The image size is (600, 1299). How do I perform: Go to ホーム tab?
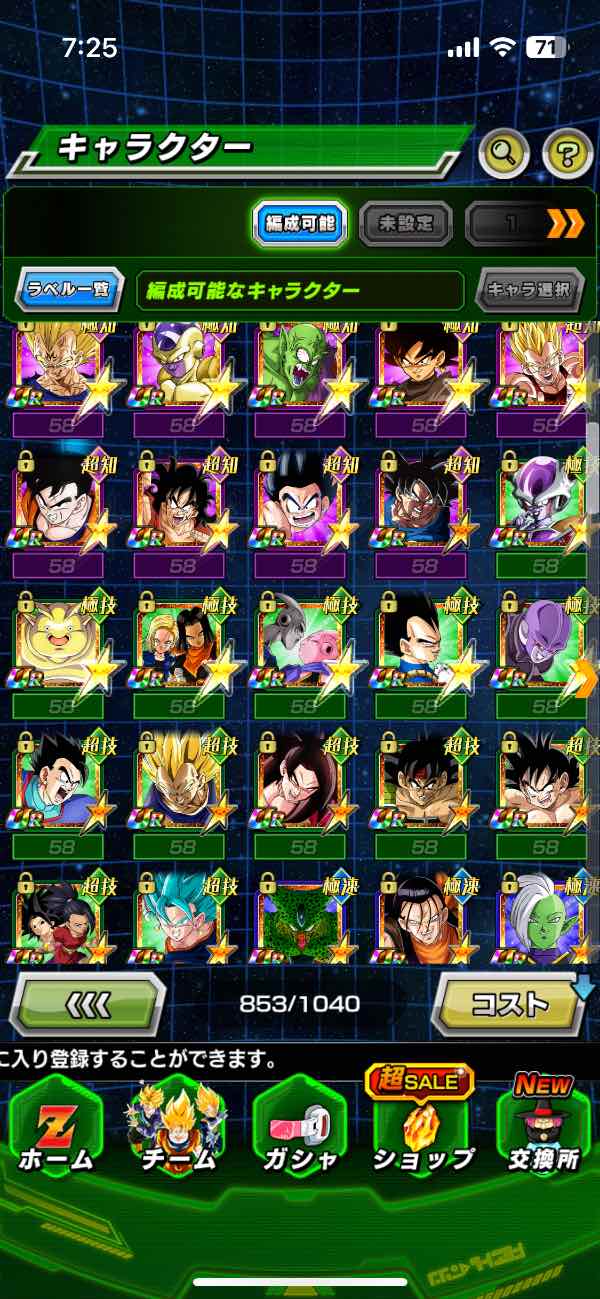(x=55, y=1130)
